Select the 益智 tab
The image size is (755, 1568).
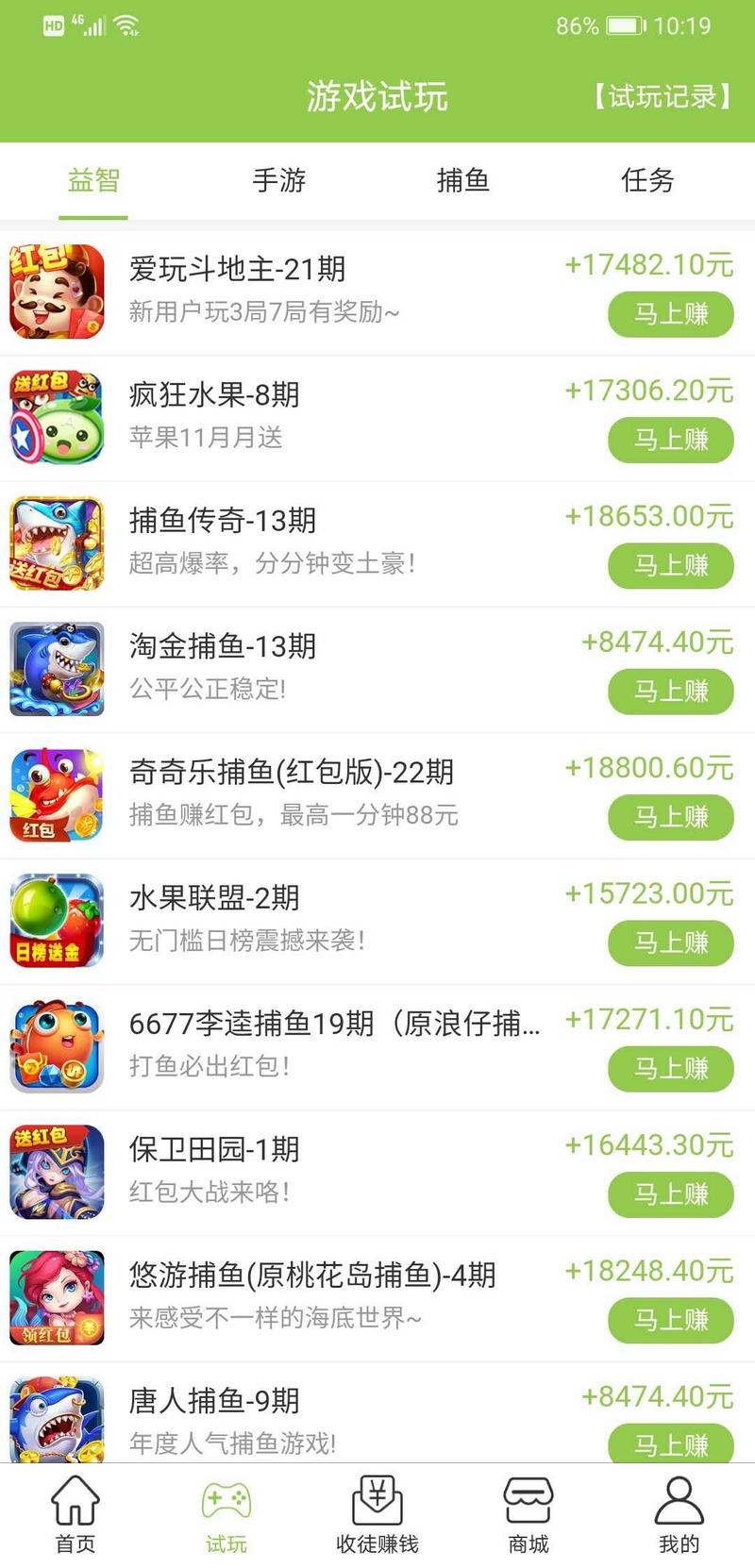coord(93,180)
